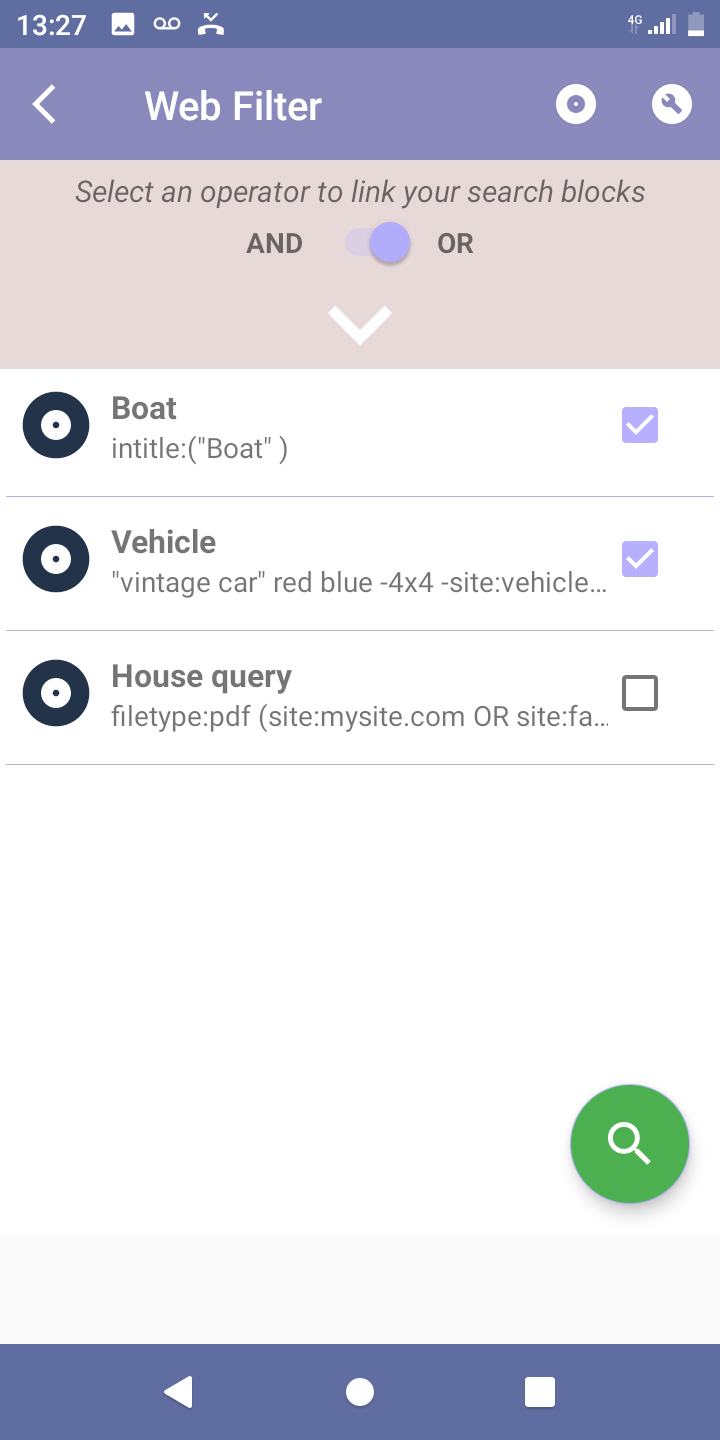Screen dimensions: 720x1440
Task: Uncheck the Vehicle checkbox
Action: coord(640,559)
